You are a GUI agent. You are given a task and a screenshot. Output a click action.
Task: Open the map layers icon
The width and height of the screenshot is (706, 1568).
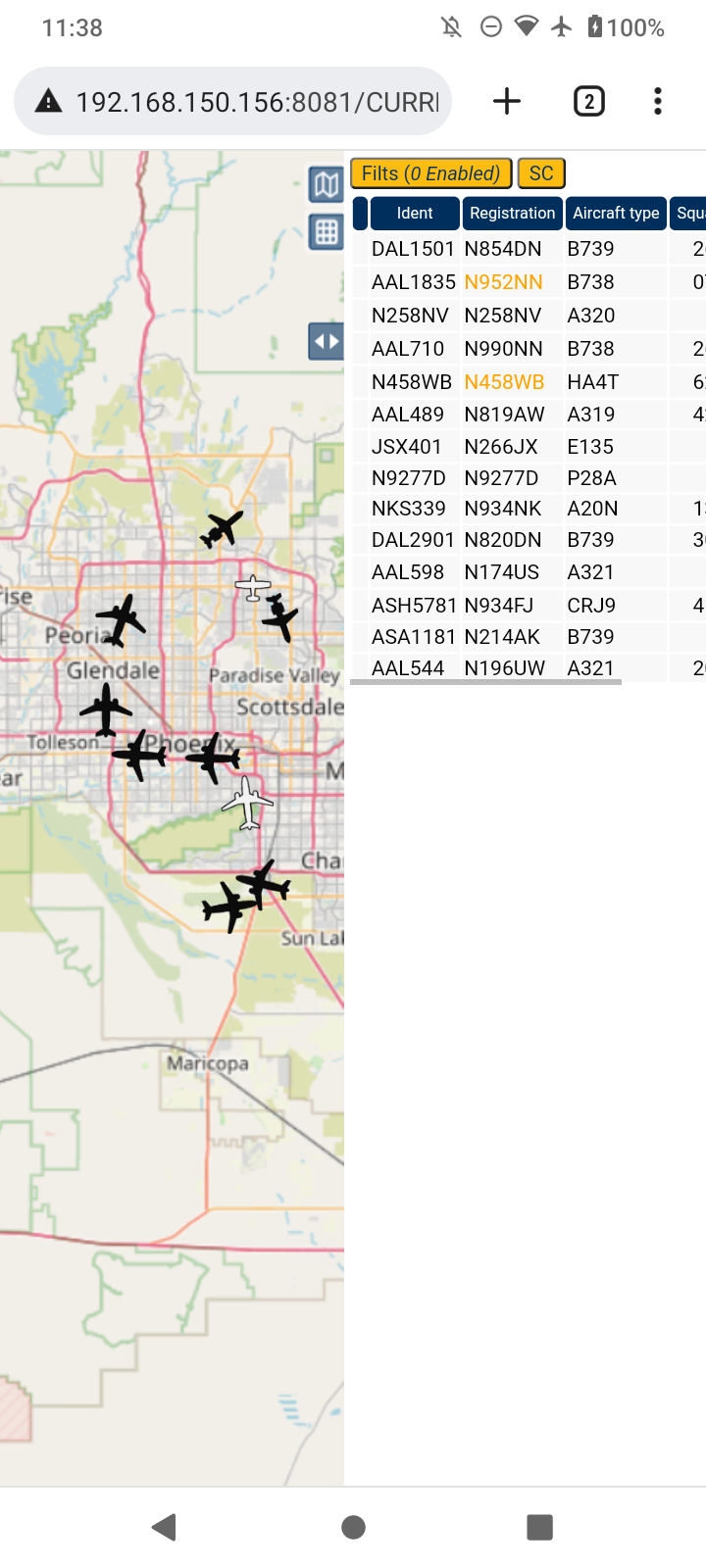[327, 183]
